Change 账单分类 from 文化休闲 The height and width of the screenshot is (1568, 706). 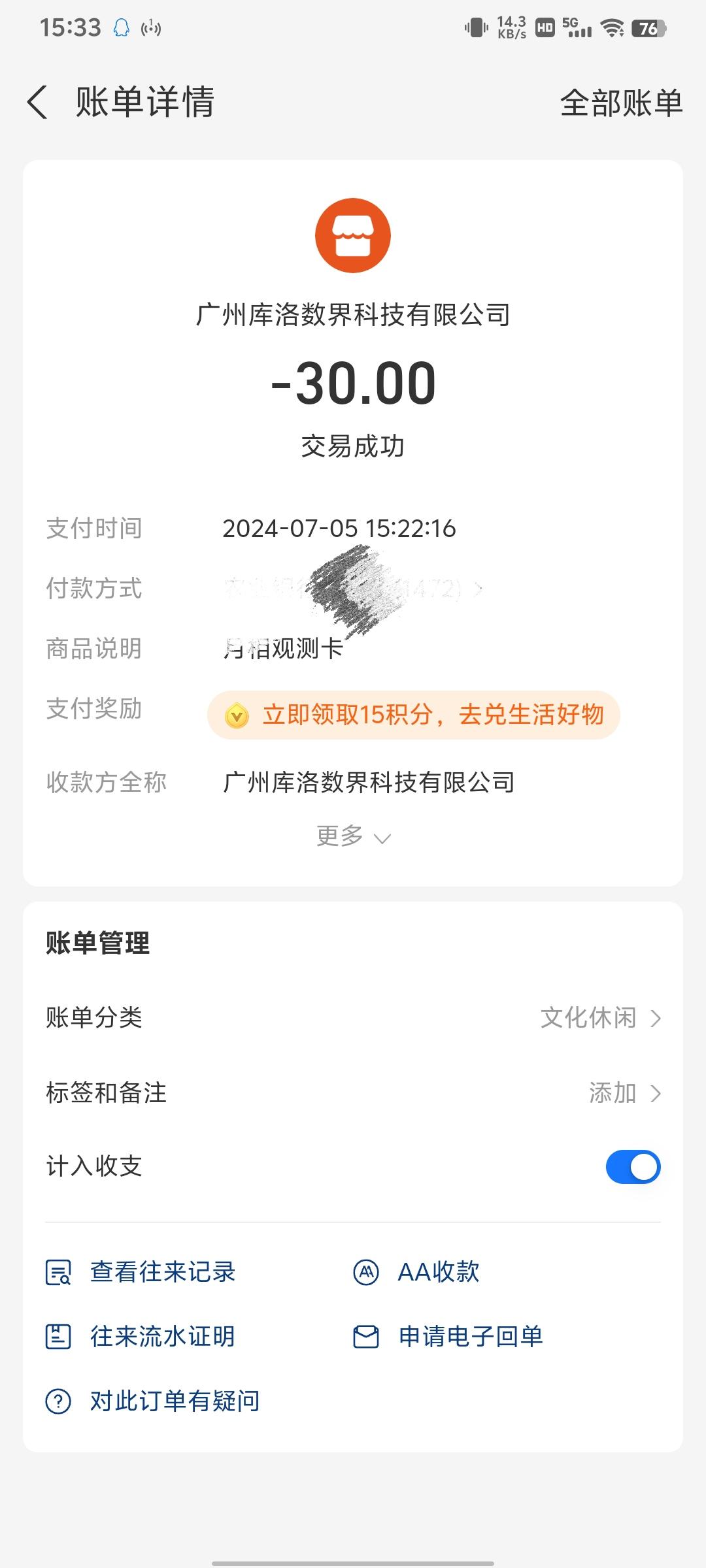pyautogui.click(x=600, y=1018)
